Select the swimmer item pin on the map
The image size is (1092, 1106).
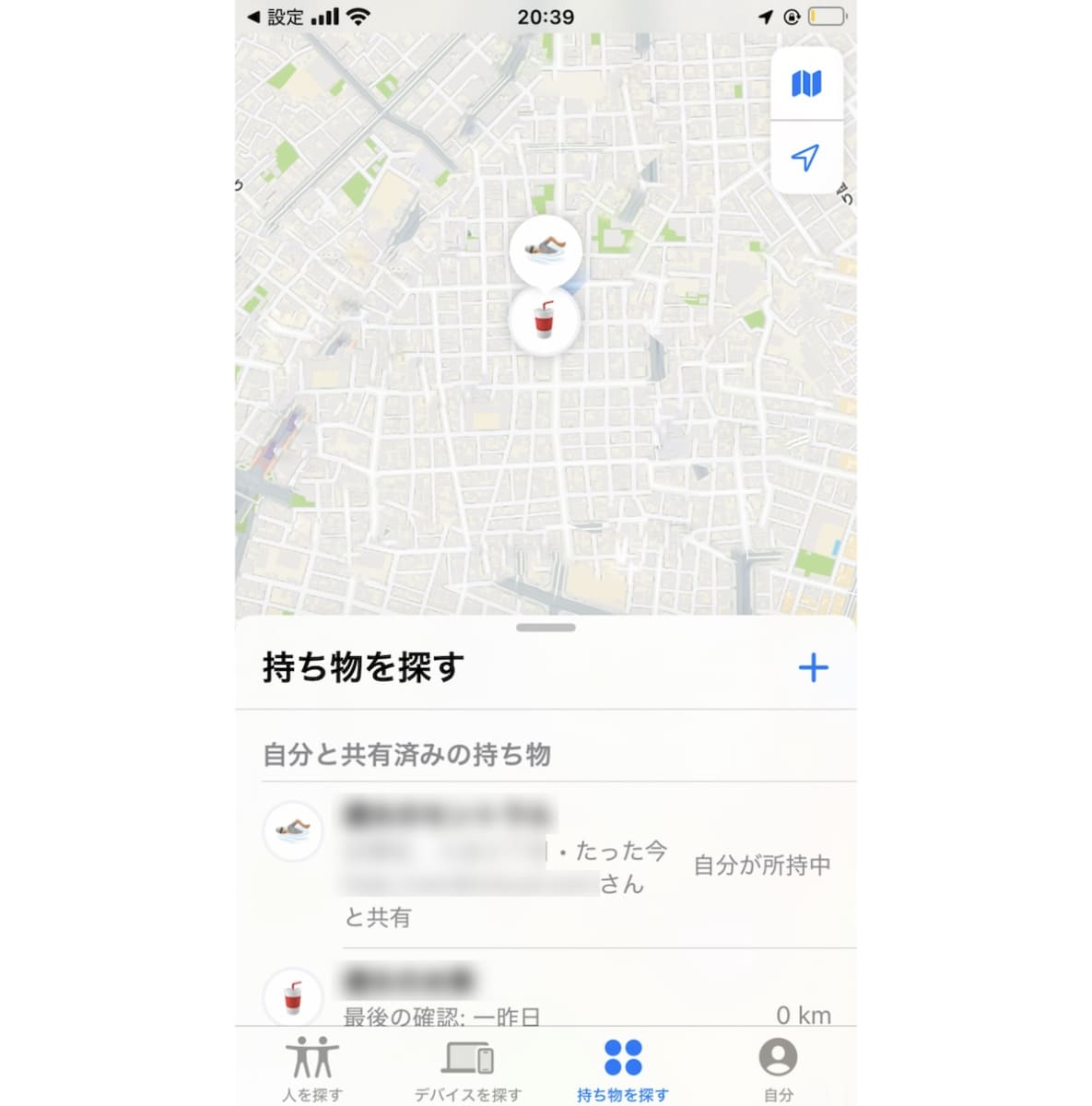(546, 247)
